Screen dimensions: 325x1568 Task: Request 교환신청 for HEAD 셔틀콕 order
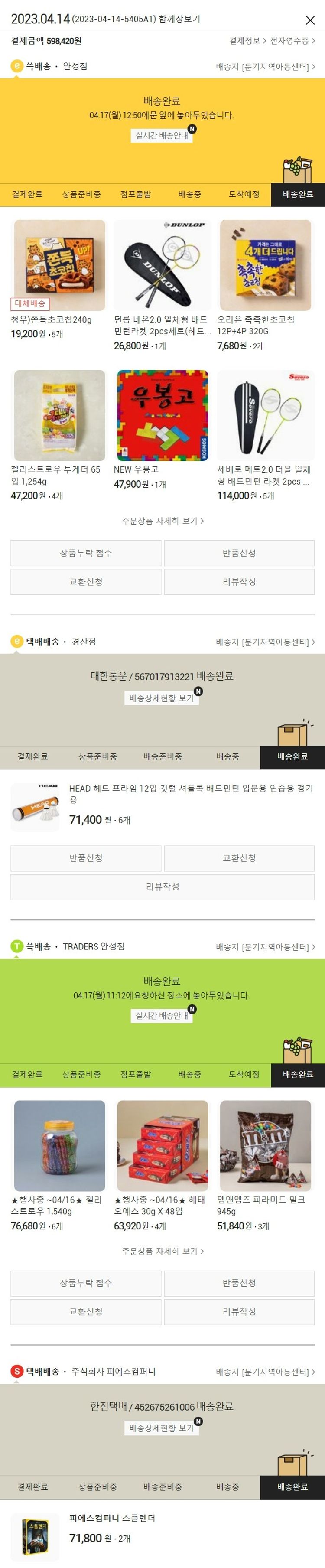click(x=239, y=858)
